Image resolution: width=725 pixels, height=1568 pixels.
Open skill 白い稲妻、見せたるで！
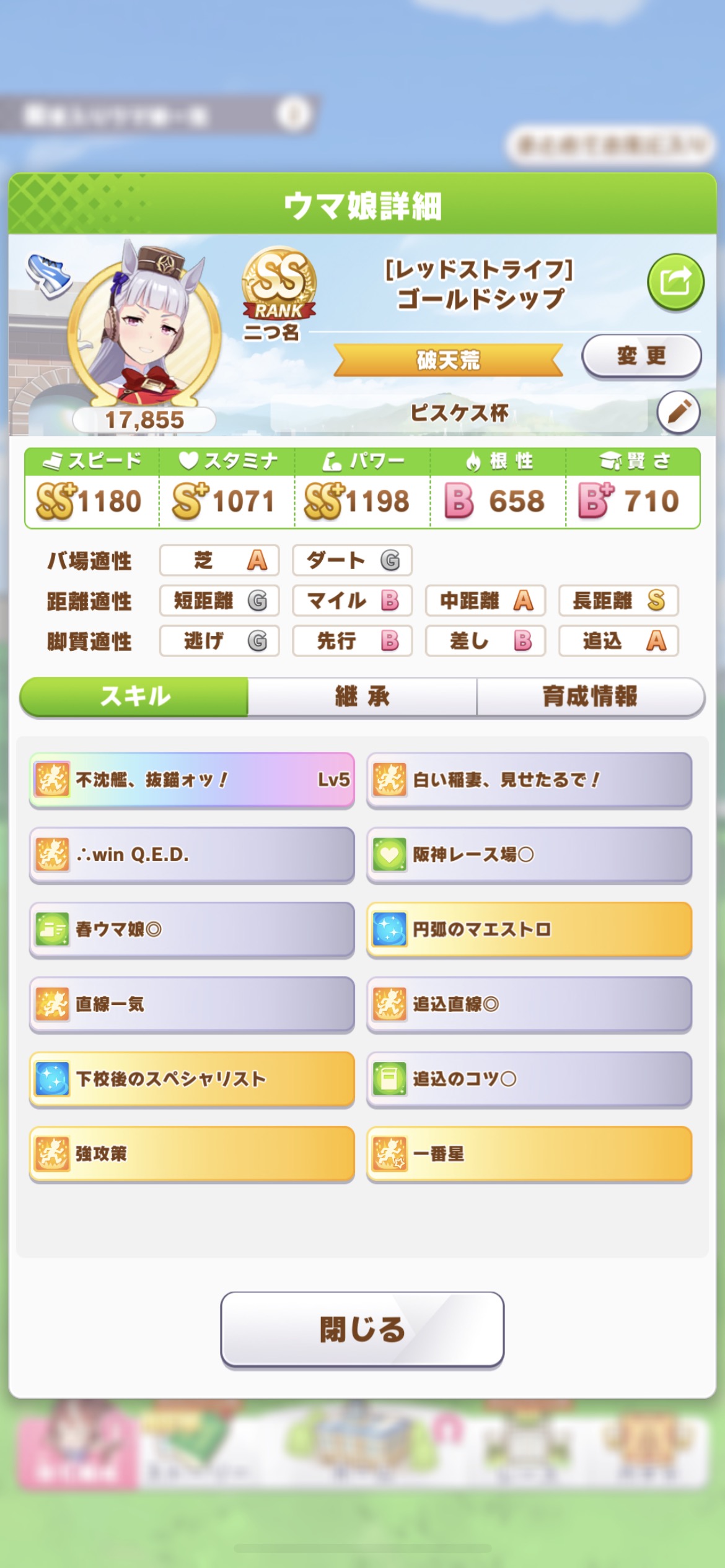point(529,780)
